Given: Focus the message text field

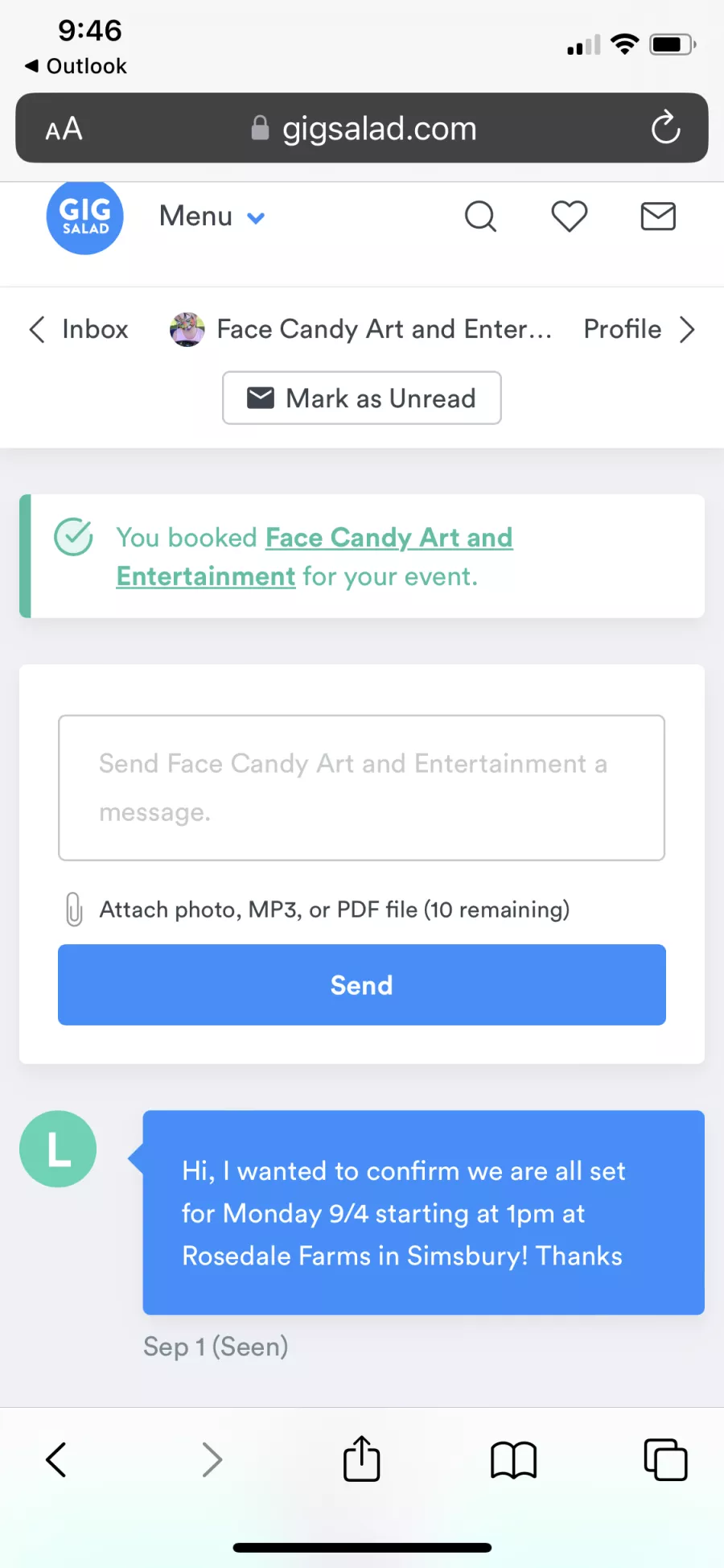Looking at the screenshot, I should coord(361,787).
